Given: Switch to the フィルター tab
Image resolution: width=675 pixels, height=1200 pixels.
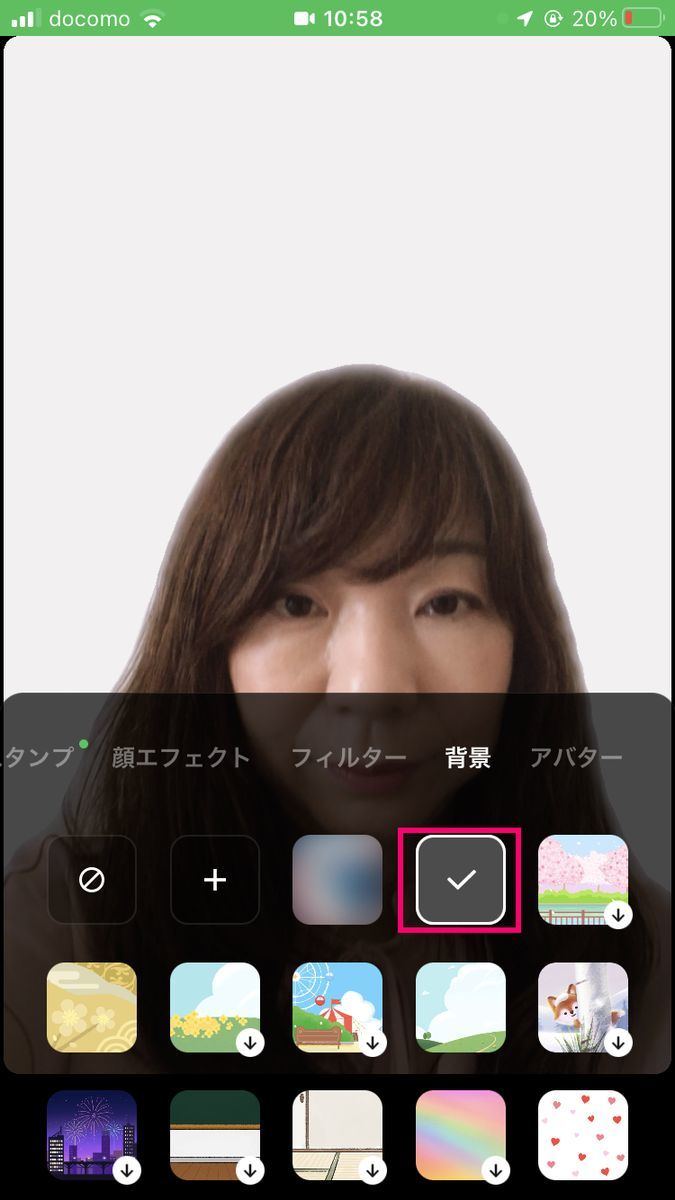Looking at the screenshot, I should [x=348, y=757].
